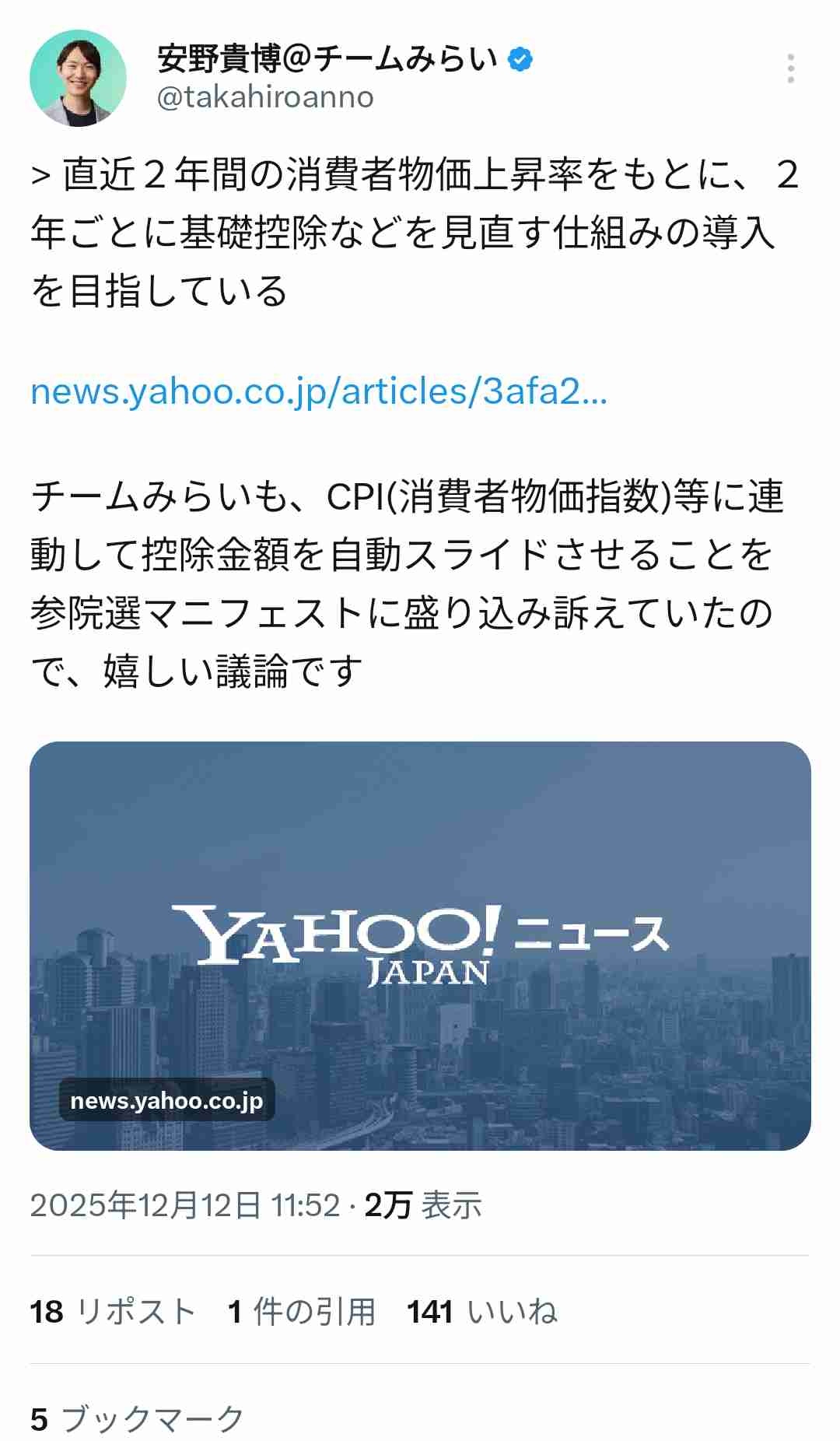The height and width of the screenshot is (1441, 840).
Task: Open the Yahoo! ニュース preview card
Action: (x=420, y=945)
